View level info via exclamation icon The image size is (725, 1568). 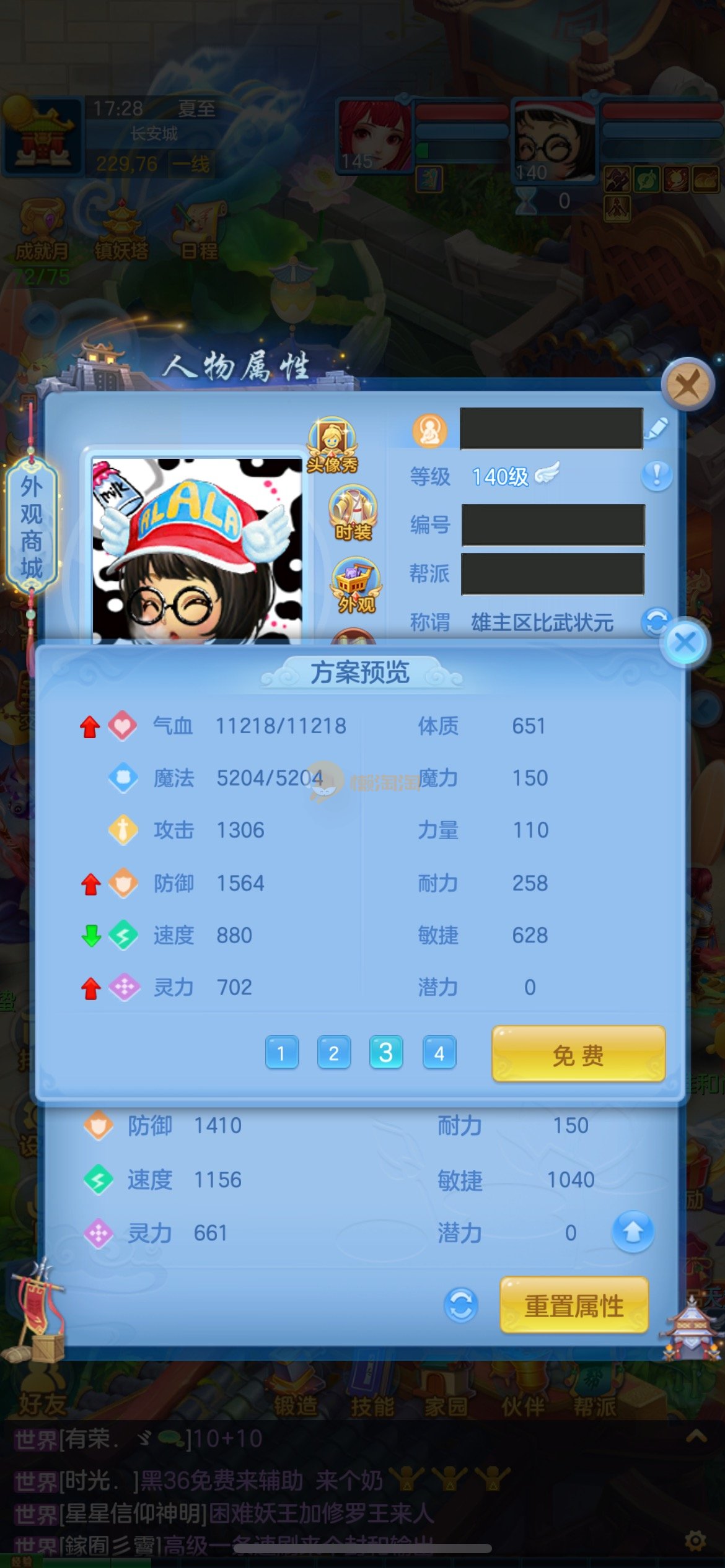click(x=656, y=476)
